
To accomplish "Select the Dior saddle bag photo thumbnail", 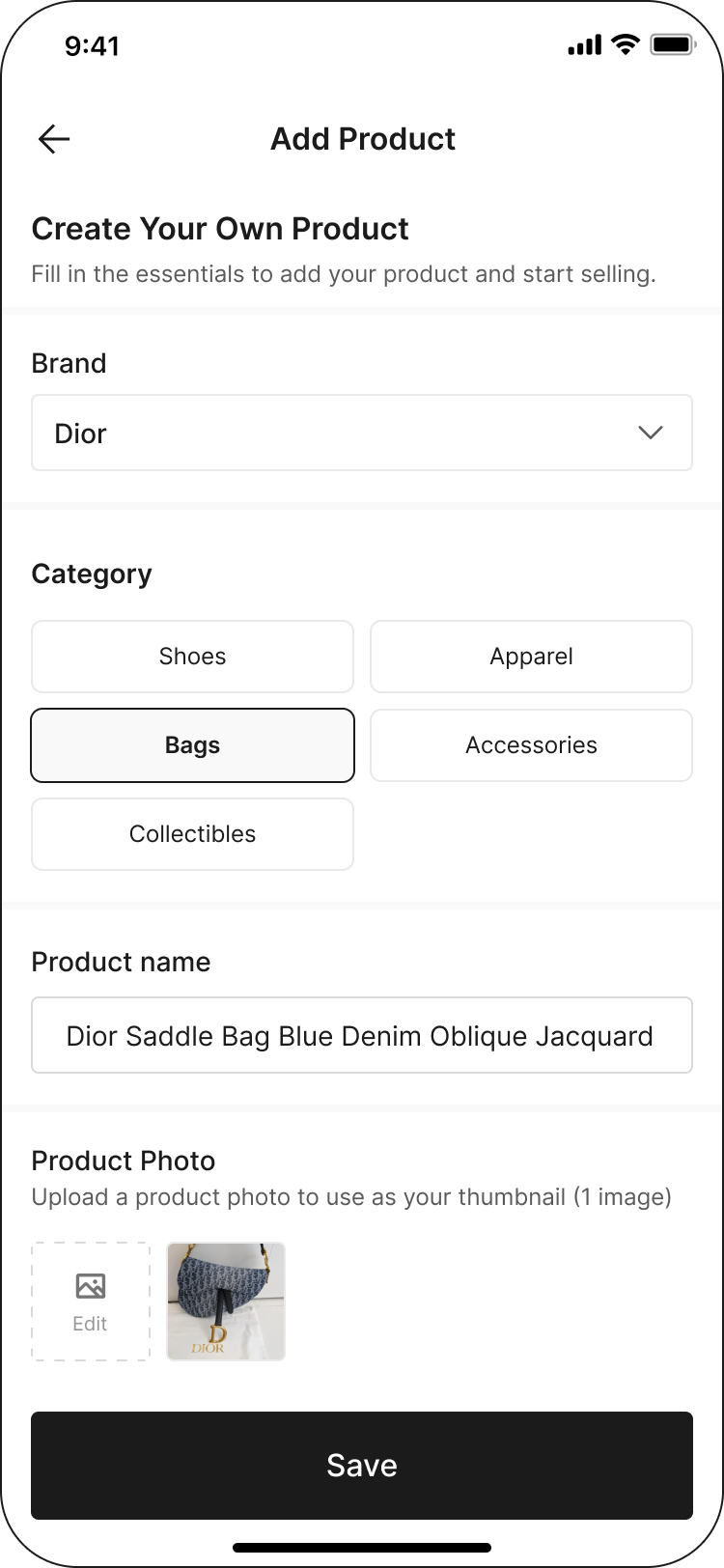I will point(225,1301).
